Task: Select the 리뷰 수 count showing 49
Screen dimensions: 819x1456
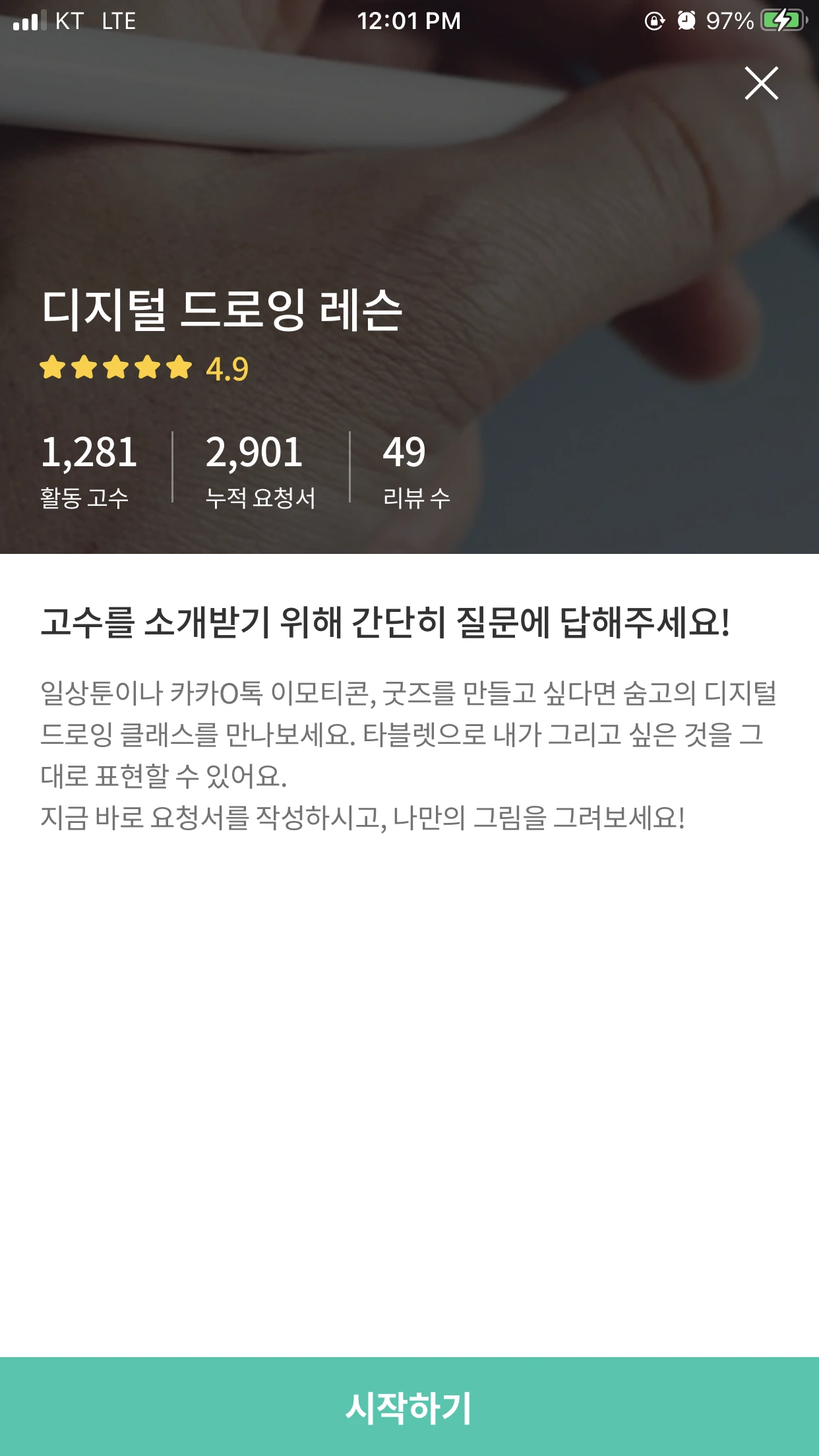Action: pos(404,453)
